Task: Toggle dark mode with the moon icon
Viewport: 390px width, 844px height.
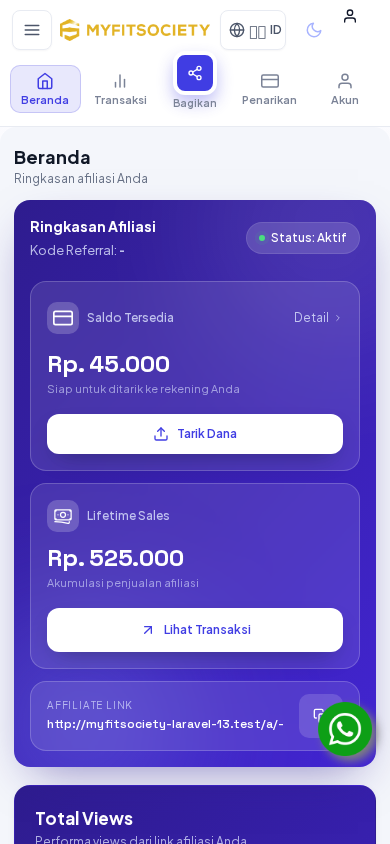Action: point(314,30)
